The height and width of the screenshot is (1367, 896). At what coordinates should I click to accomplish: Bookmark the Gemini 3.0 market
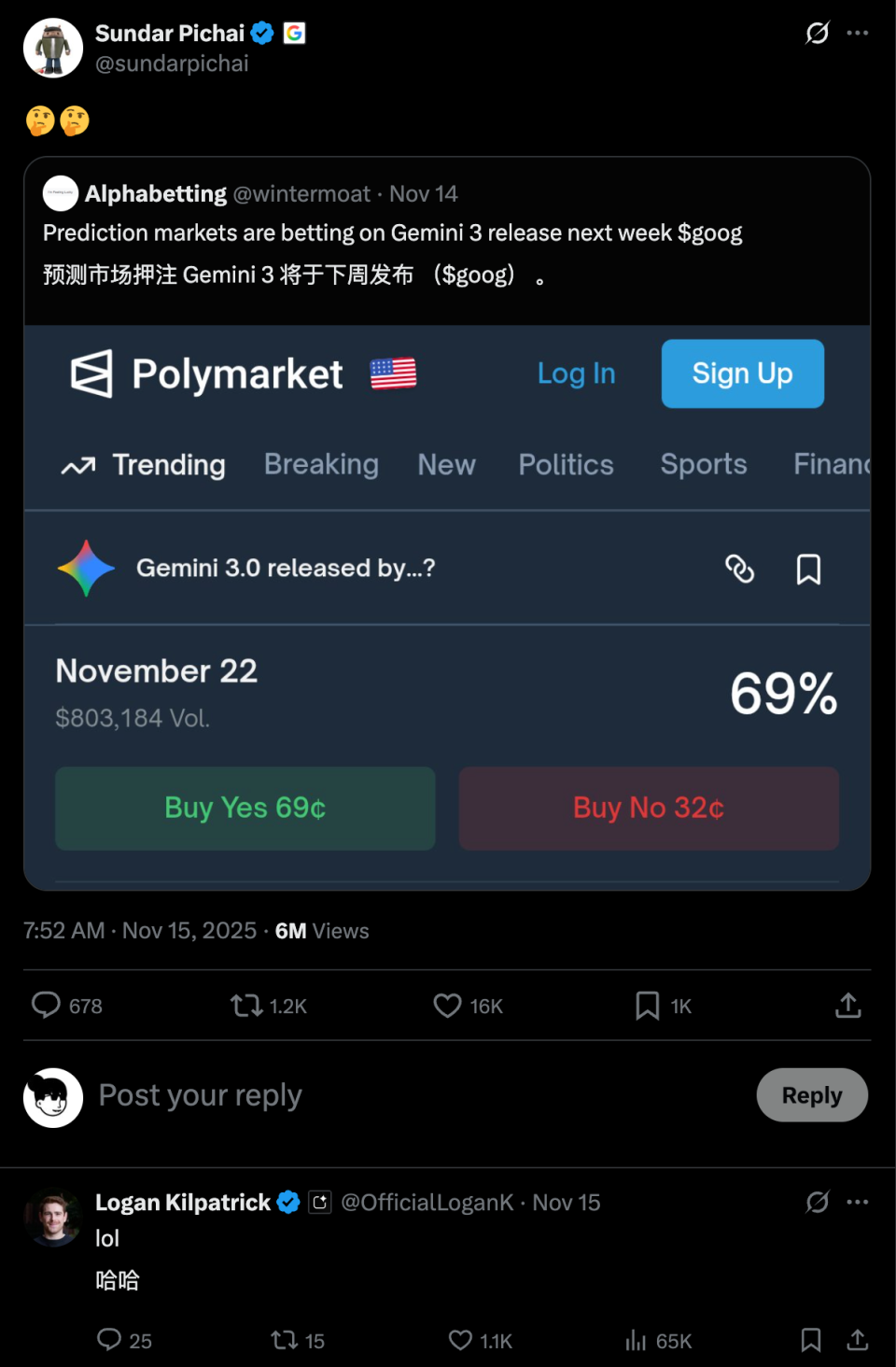(x=808, y=569)
